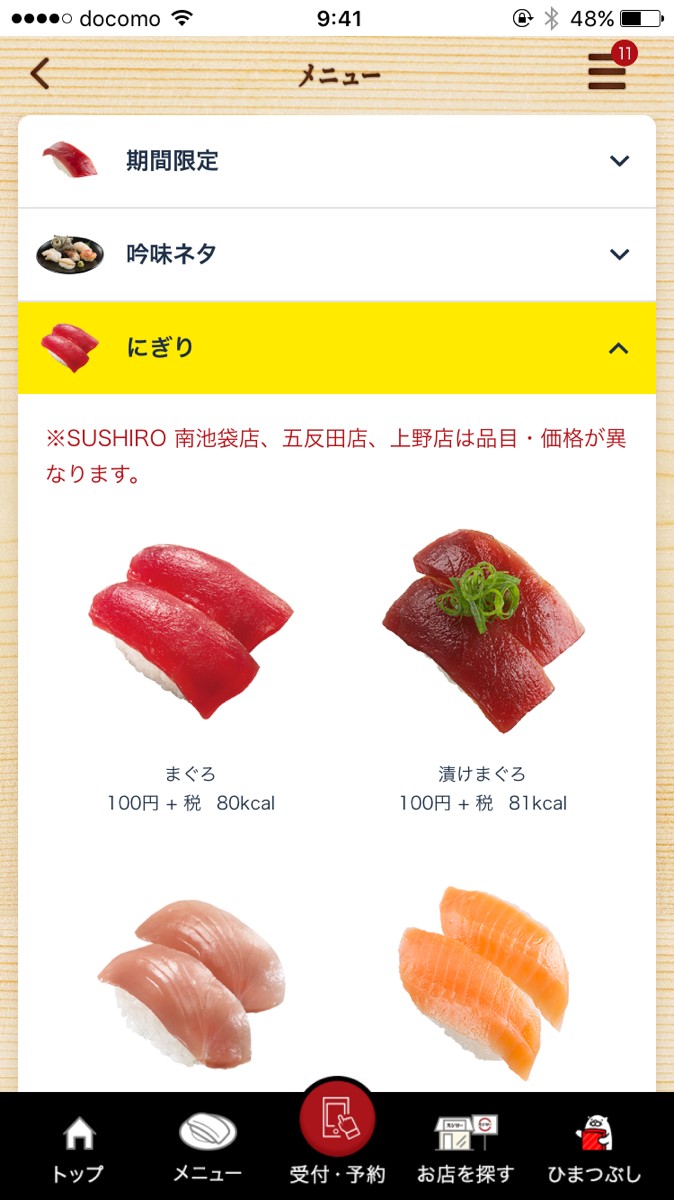This screenshot has width=674, height=1200.
Task: Open the ひまつぶし tab
Action: 594,1148
